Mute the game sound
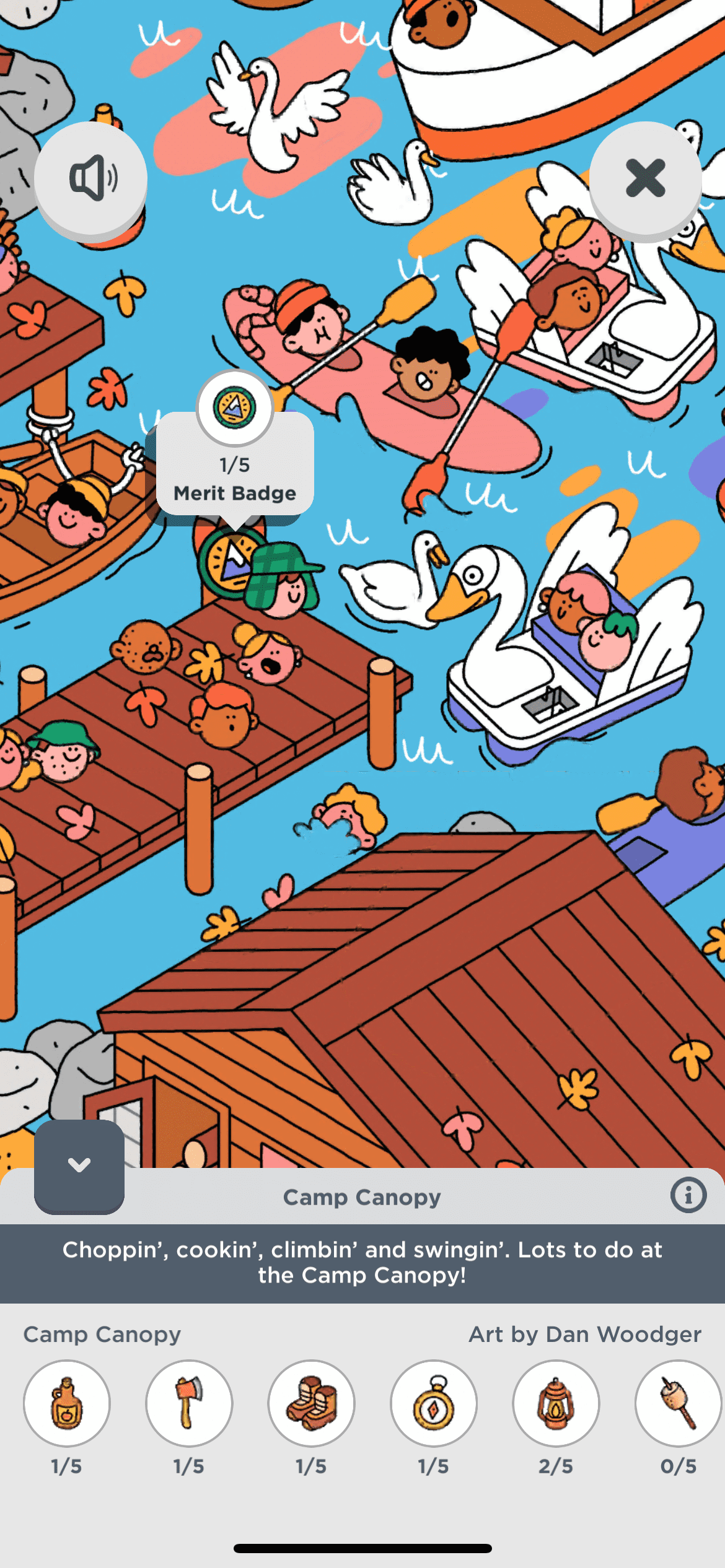This screenshot has width=725, height=1568. coord(90,178)
